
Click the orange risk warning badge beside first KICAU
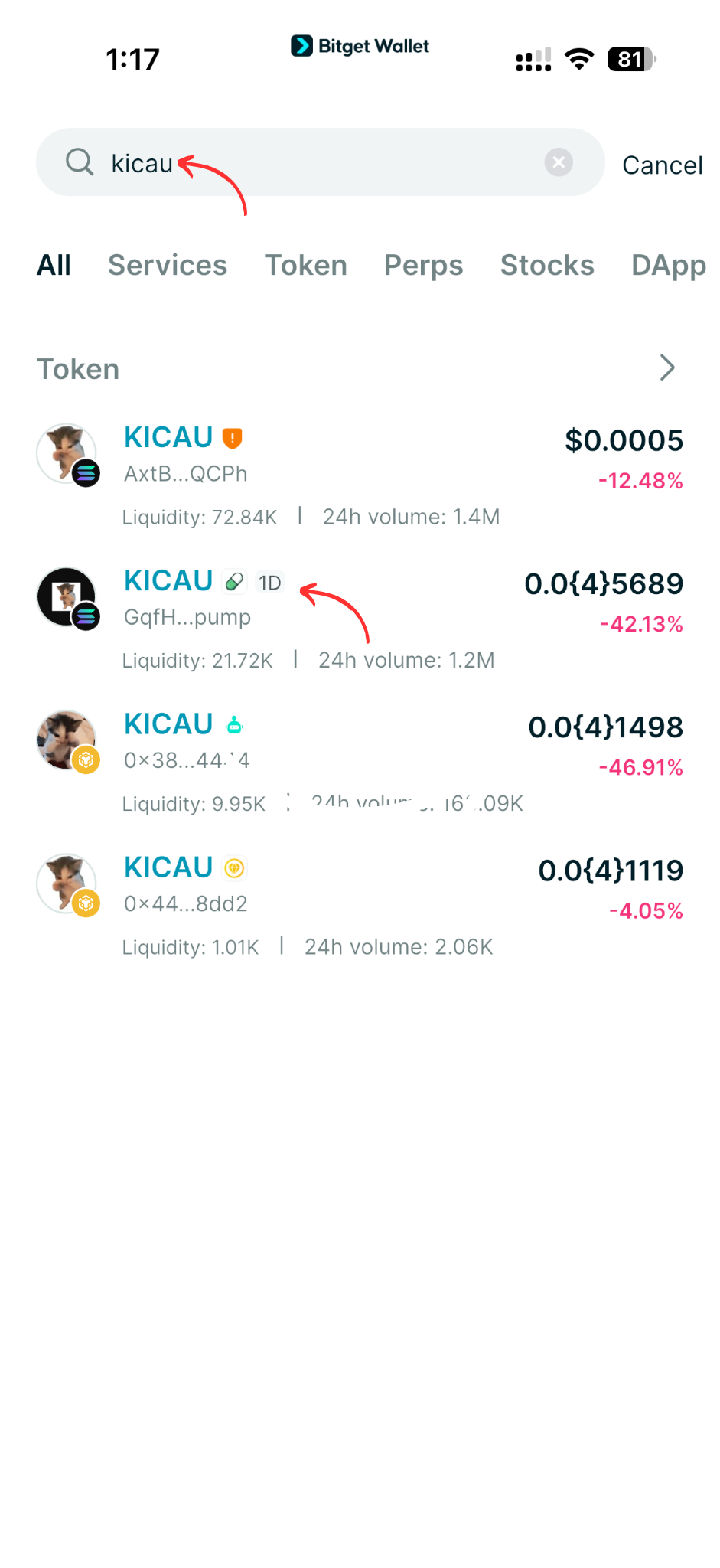pos(232,436)
